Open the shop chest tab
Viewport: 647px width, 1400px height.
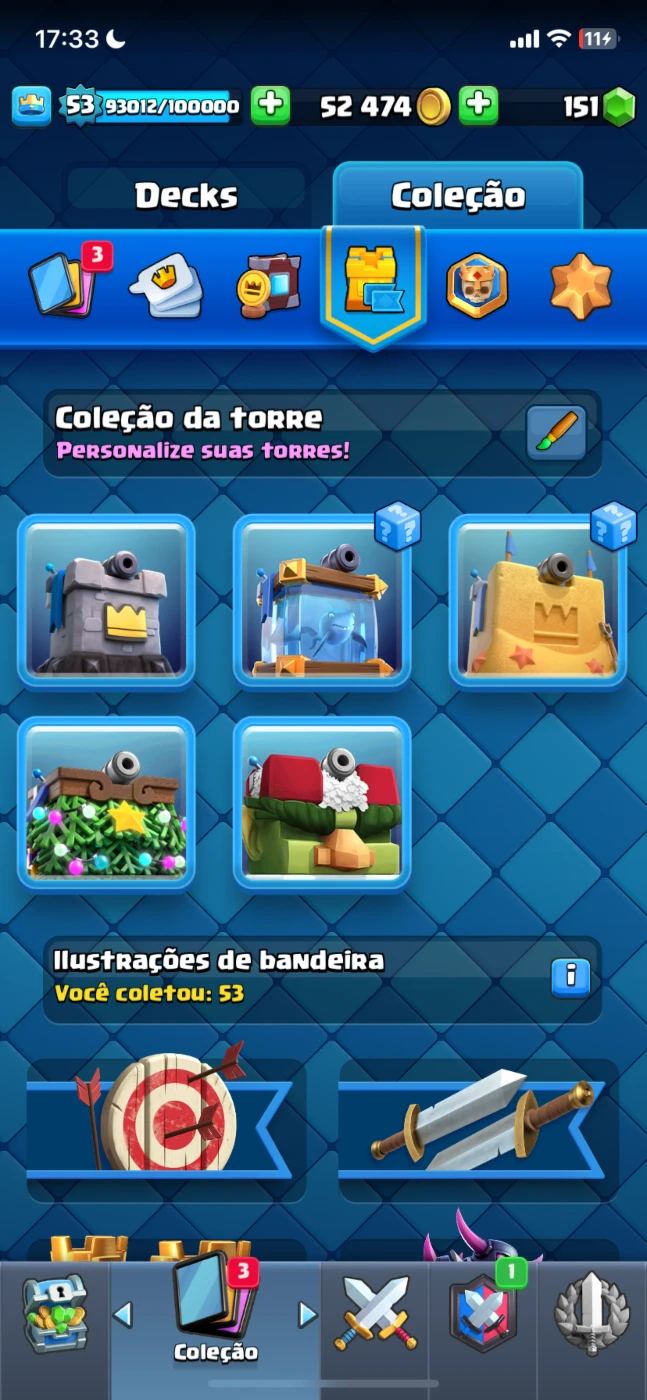pos(55,1313)
